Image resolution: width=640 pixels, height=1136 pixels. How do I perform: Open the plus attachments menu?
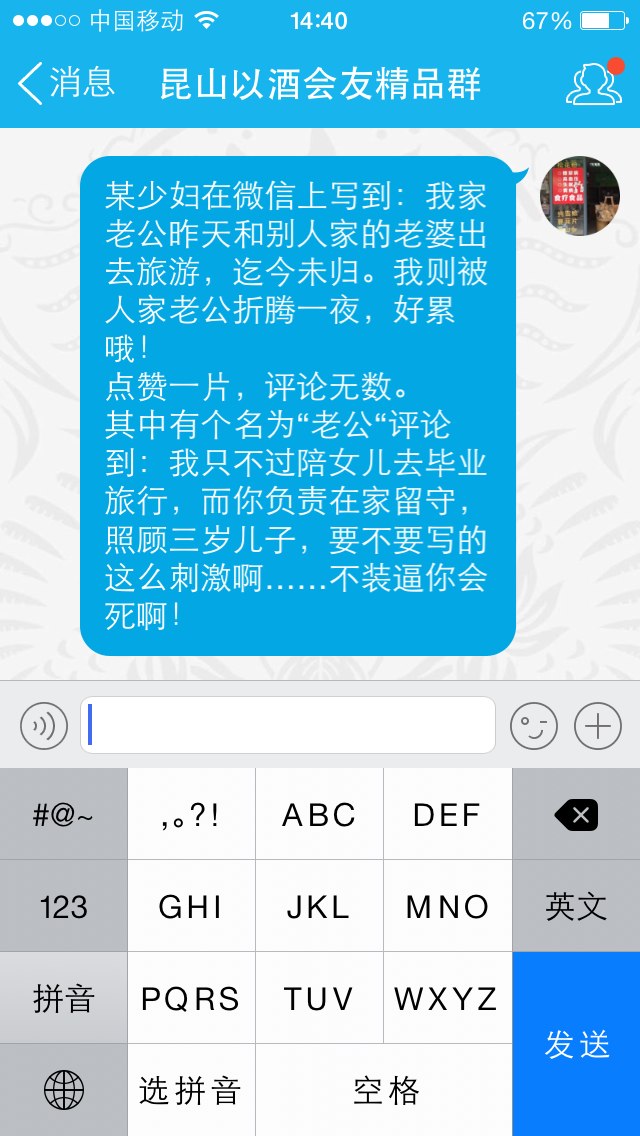(598, 725)
